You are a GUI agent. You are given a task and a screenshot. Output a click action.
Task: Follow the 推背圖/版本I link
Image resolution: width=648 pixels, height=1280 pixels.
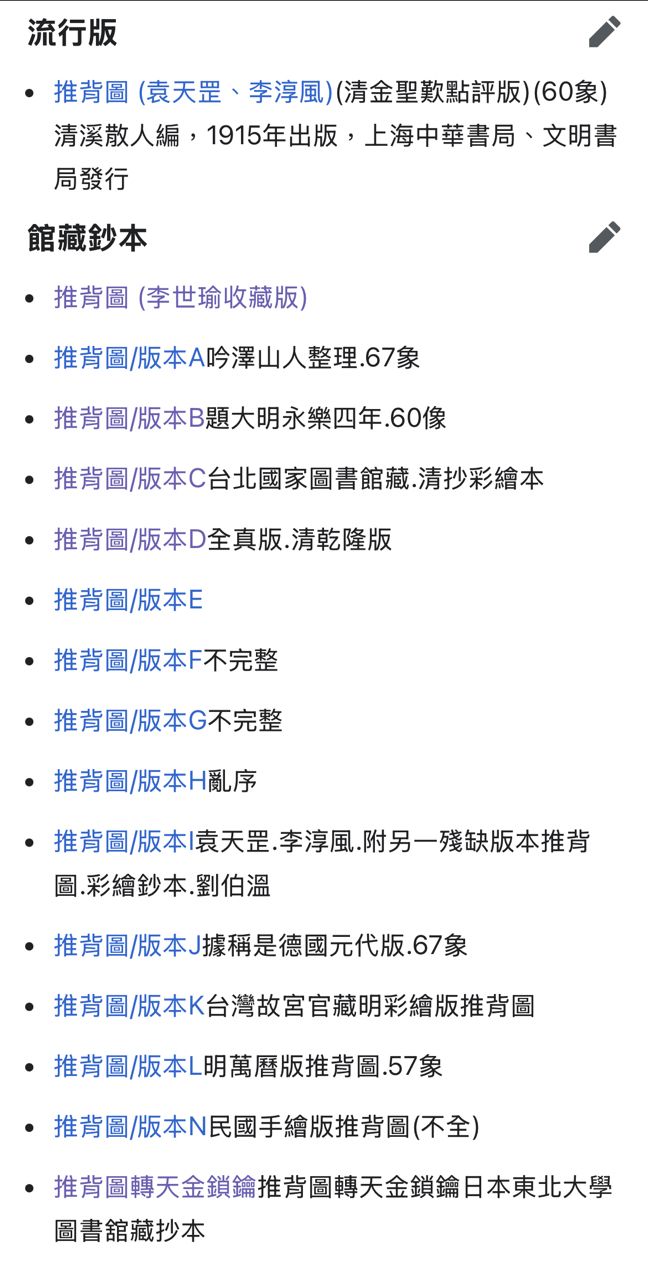[124, 841]
